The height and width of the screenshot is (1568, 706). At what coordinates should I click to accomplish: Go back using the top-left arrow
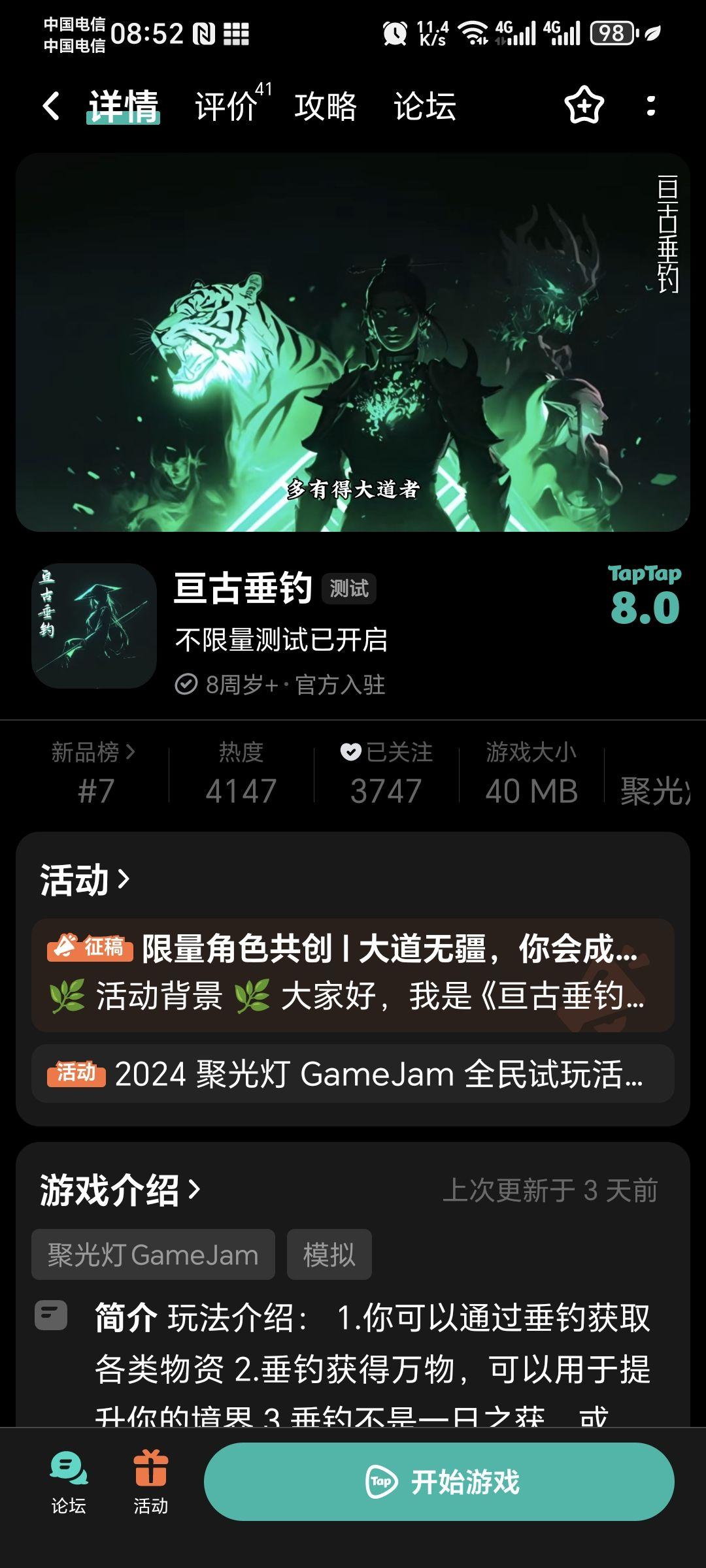(51, 106)
